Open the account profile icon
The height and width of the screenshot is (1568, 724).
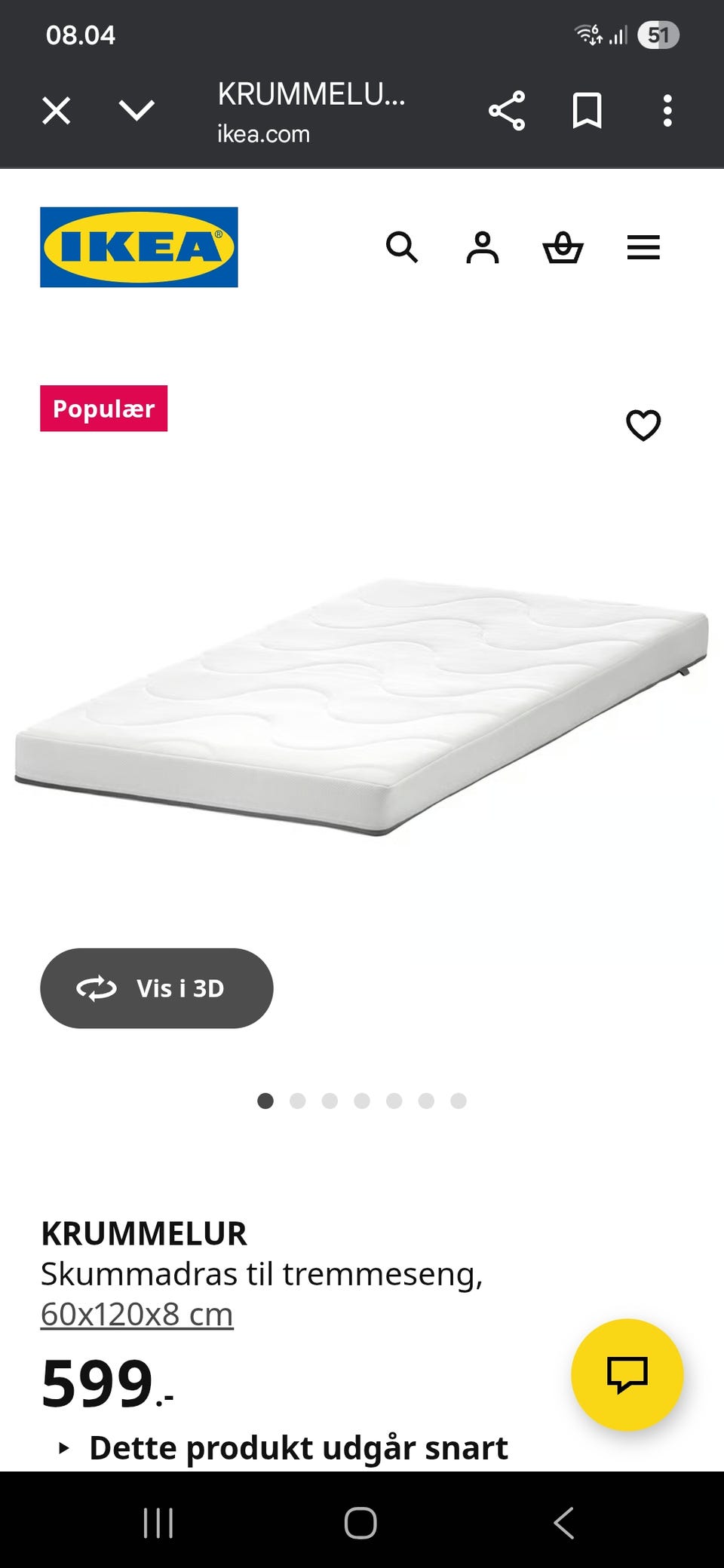click(483, 247)
